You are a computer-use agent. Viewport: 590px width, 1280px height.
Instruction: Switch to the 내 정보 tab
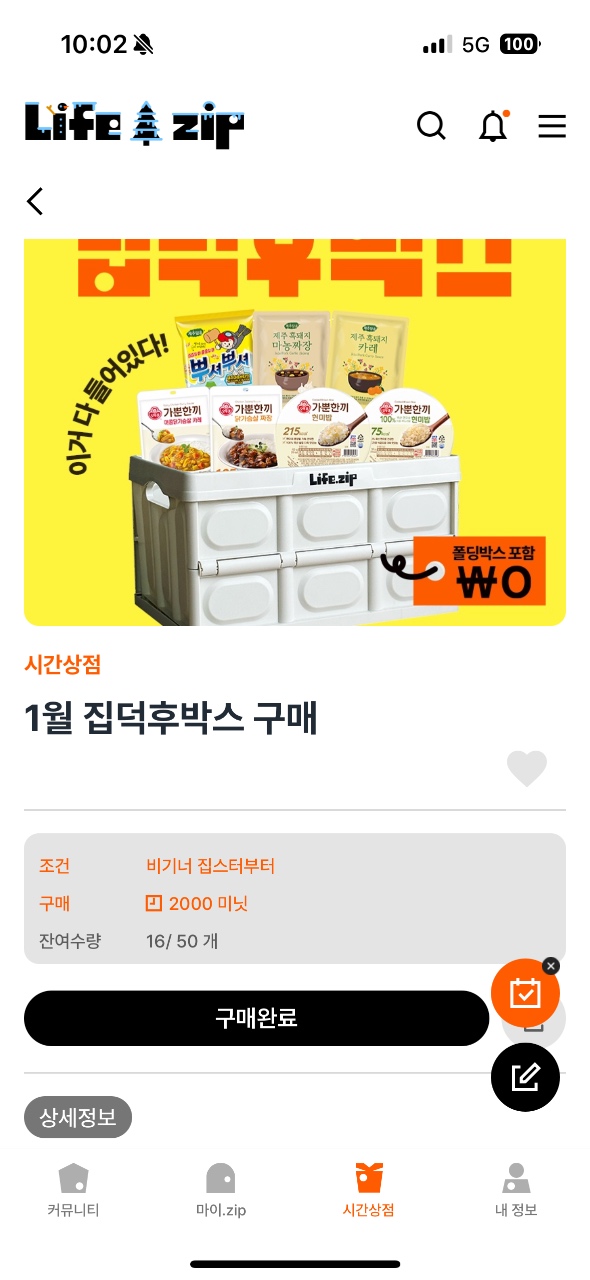point(516,1190)
